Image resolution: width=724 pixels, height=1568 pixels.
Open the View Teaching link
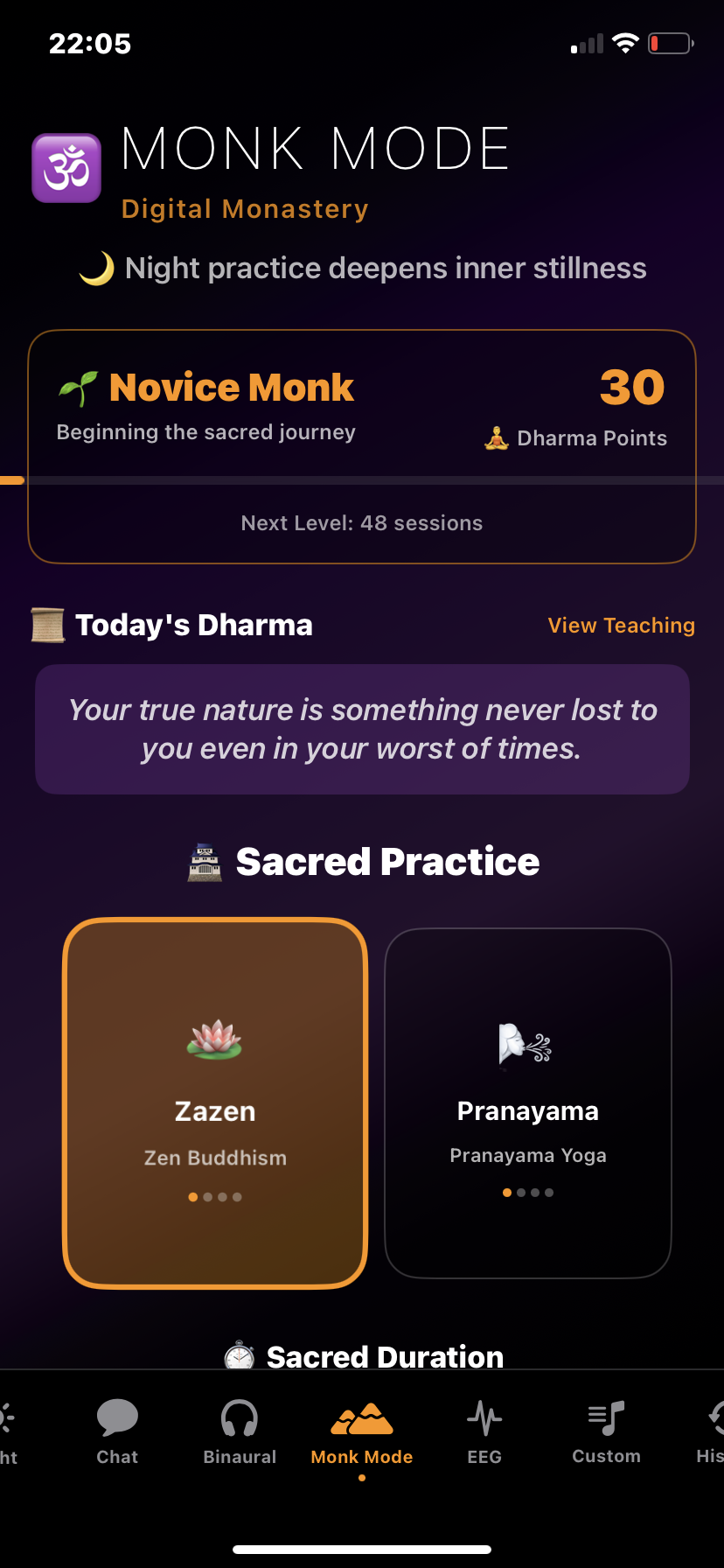pyautogui.click(x=621, y=626)
